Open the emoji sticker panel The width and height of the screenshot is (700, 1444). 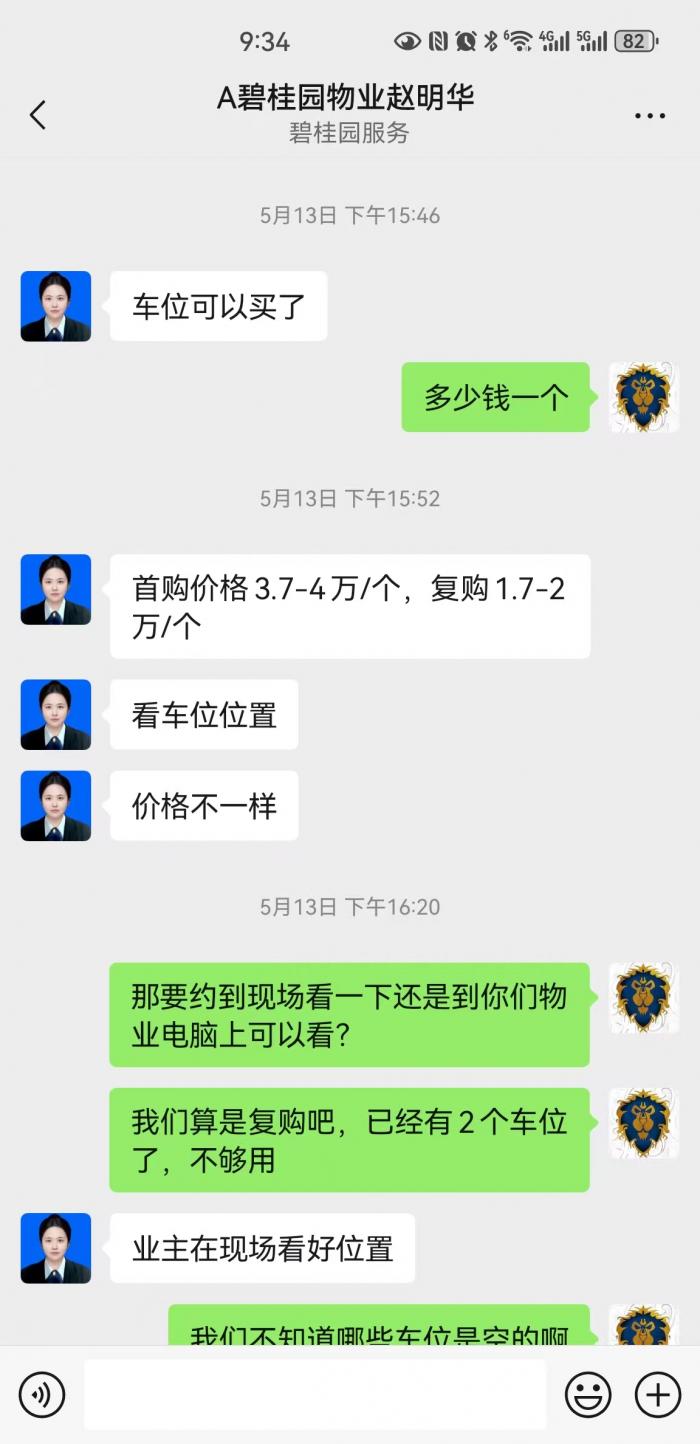point(588,1394)
